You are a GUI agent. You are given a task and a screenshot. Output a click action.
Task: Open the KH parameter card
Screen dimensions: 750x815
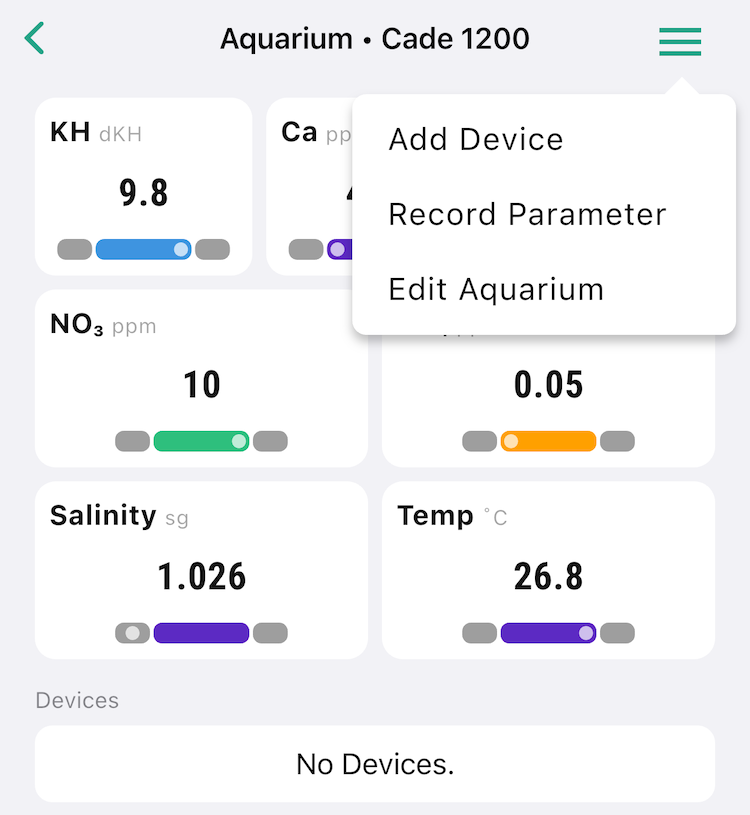[x=143, y=187]
